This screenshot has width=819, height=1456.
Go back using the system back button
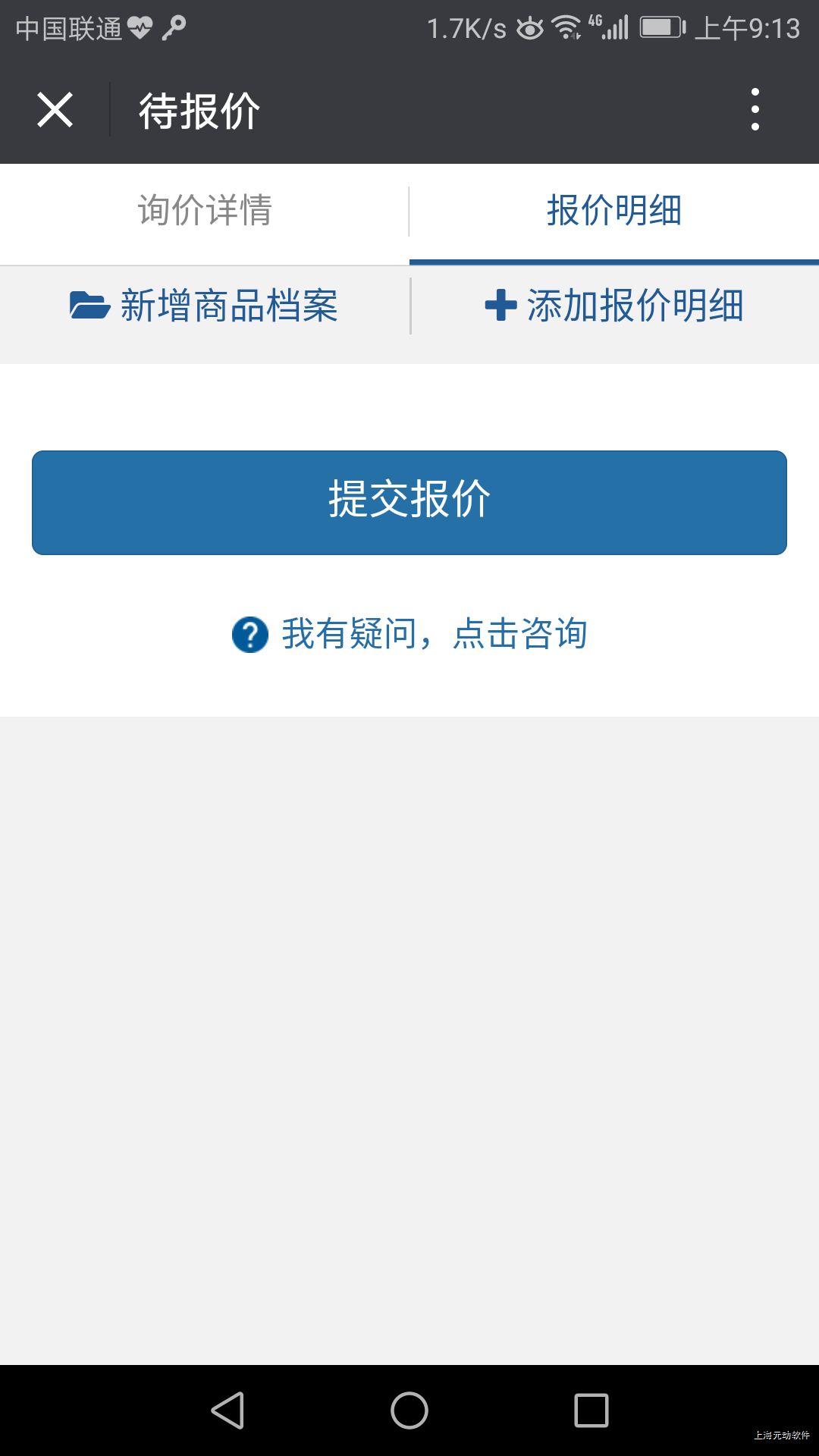pyautogui.click(x=227, y=1410)
